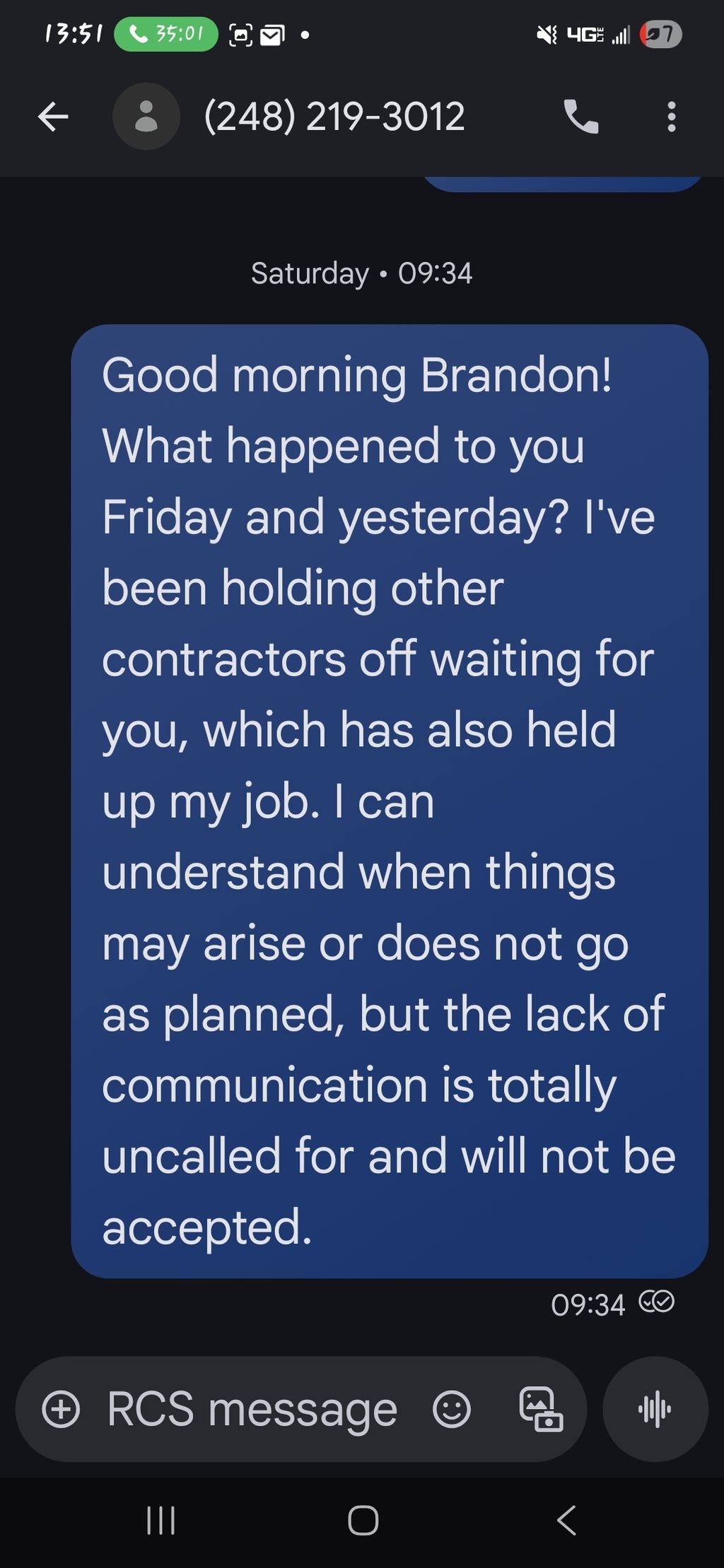Screen dimensions: 724x1568
Task: Tap the contact avatar icon
Action: pyautogui.click(x=146, y=117)
